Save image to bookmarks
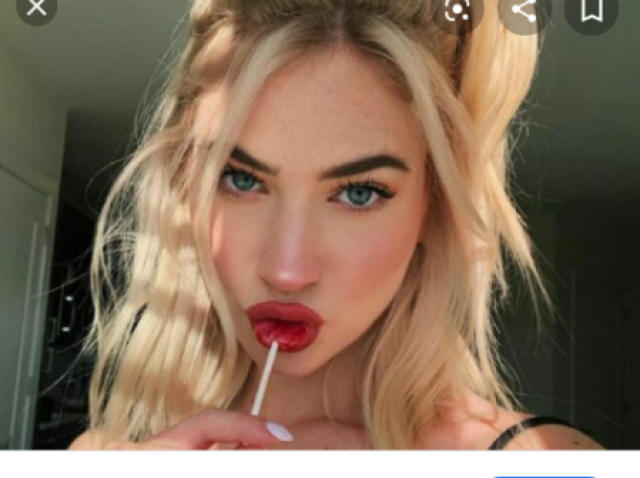This screenshot has width=640, height=478. 591,10
